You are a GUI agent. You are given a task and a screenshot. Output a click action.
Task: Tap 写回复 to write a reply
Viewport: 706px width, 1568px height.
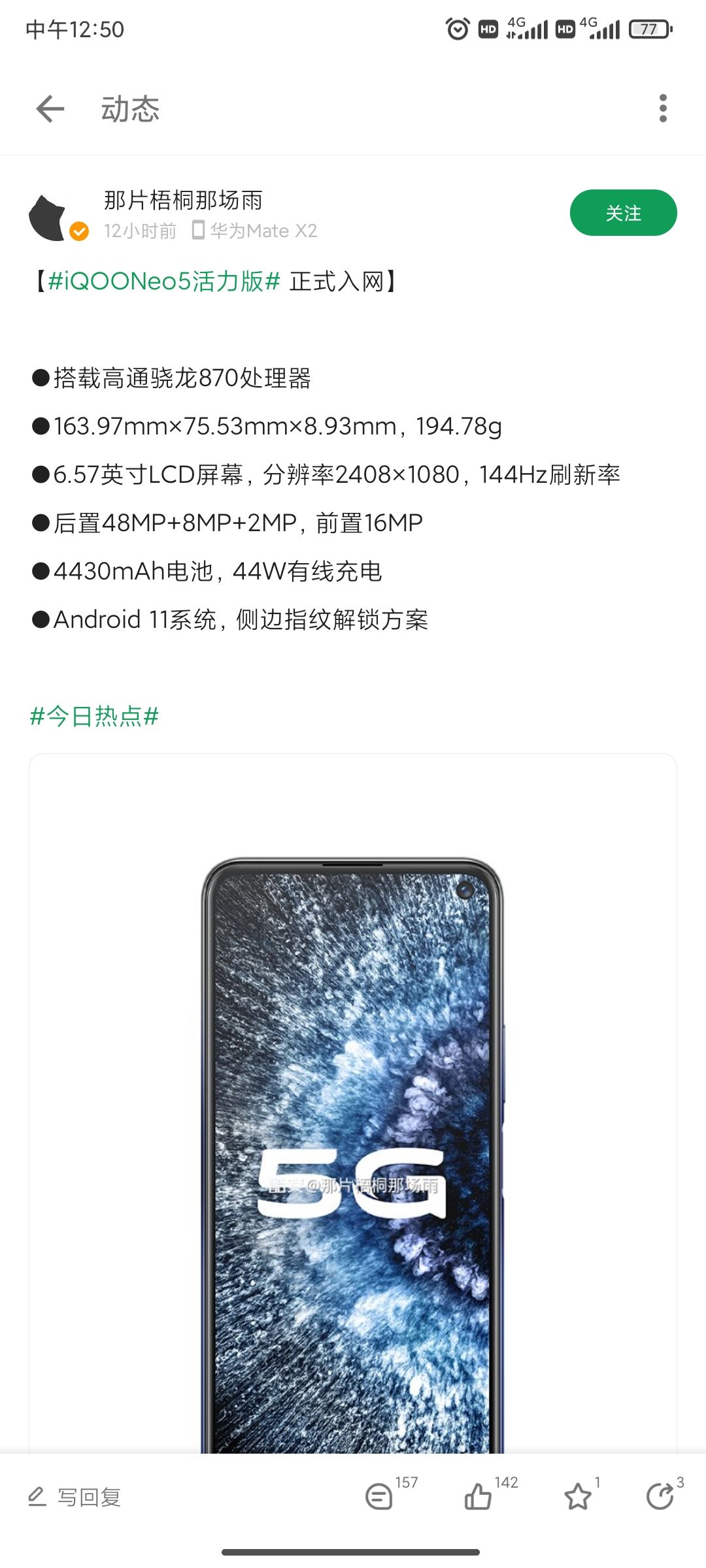pos(75,1497)
